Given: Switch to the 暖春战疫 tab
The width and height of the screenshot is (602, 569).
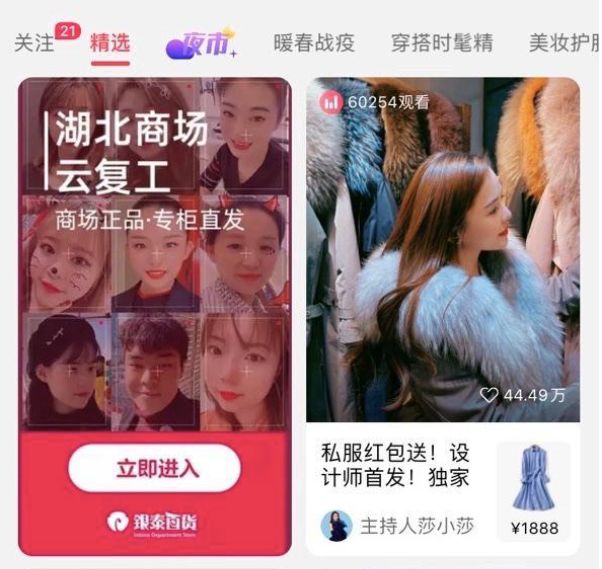Looking at the screenshot, I should tap(314, 43).
